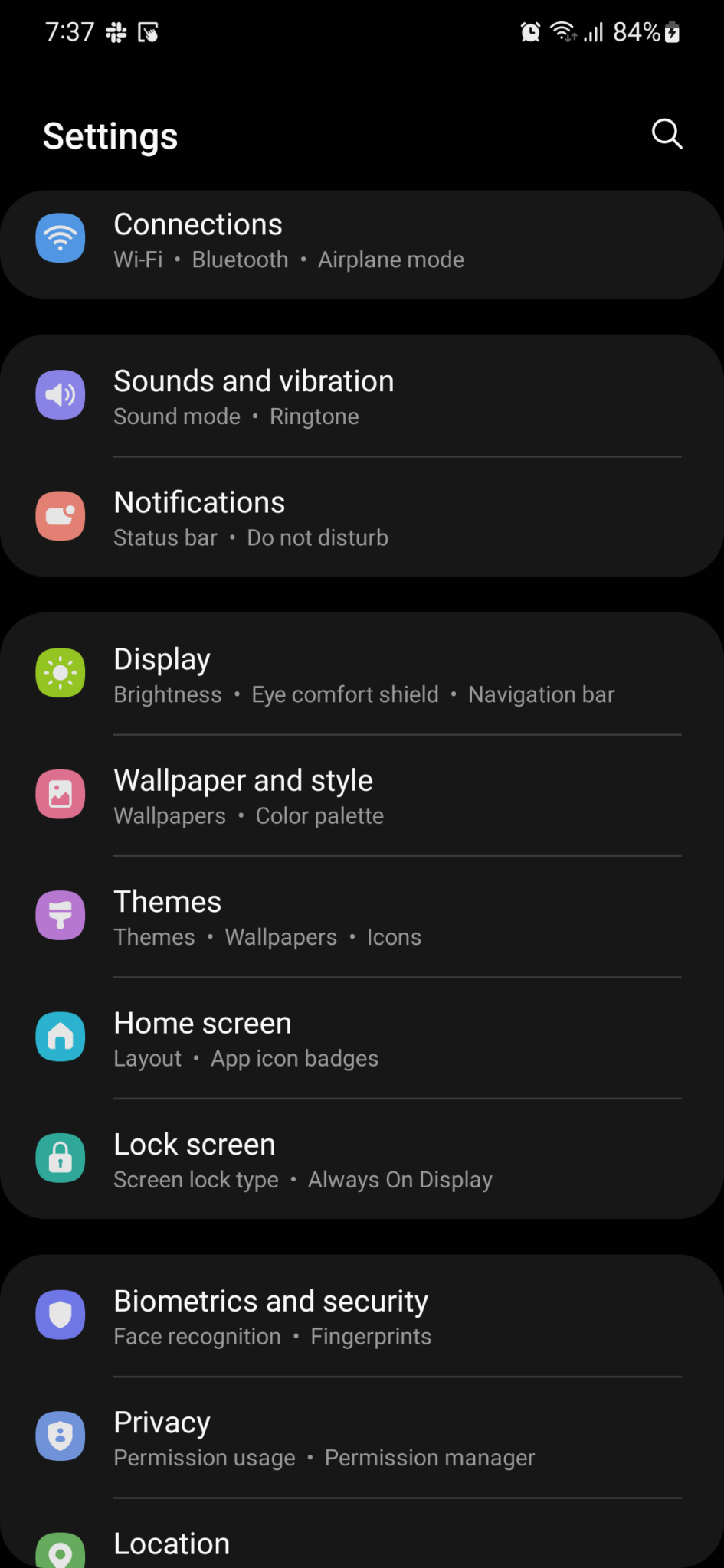Click the Sounds and vibration speaker icon
Viewport: 724px width, 1568px height.
tap(61, 395)
